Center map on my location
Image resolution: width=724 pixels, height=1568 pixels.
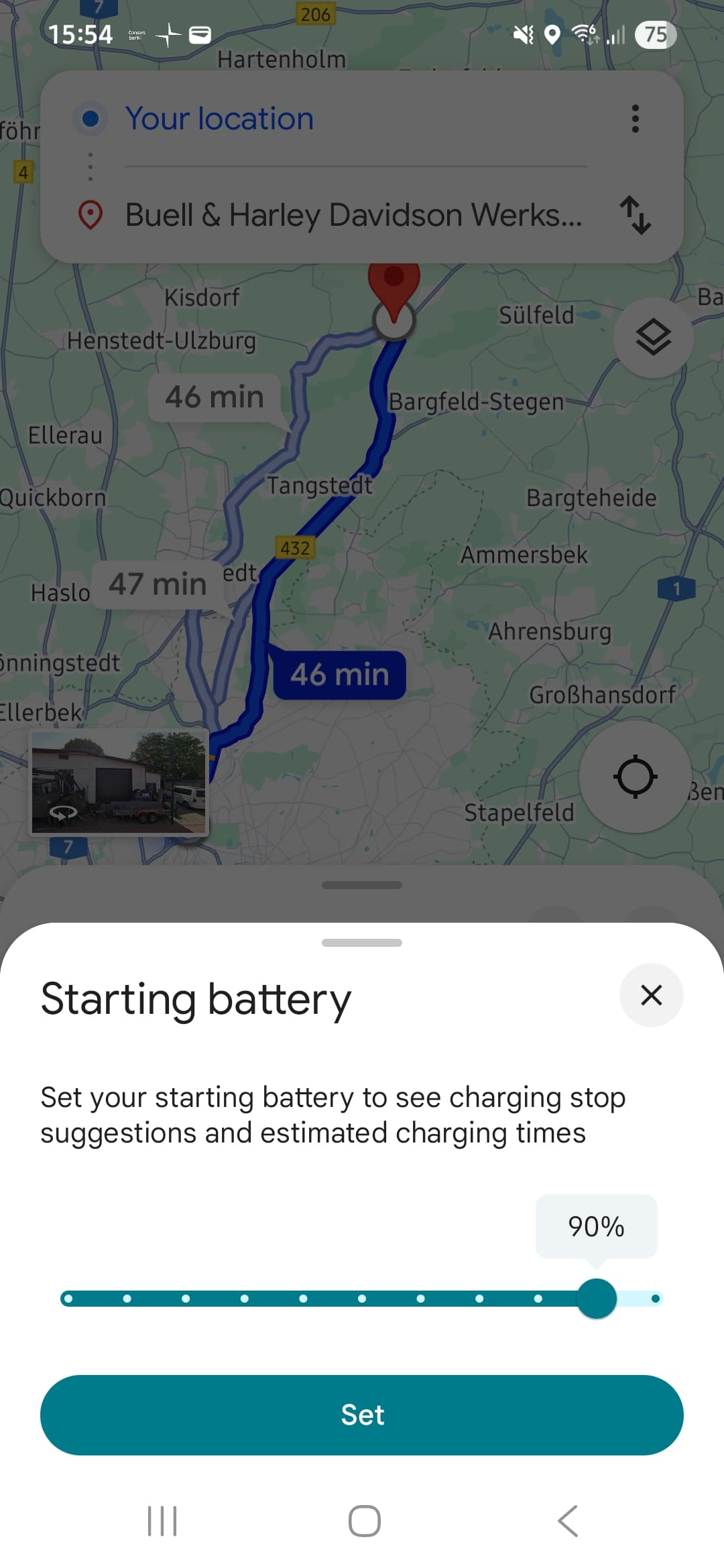635,777
